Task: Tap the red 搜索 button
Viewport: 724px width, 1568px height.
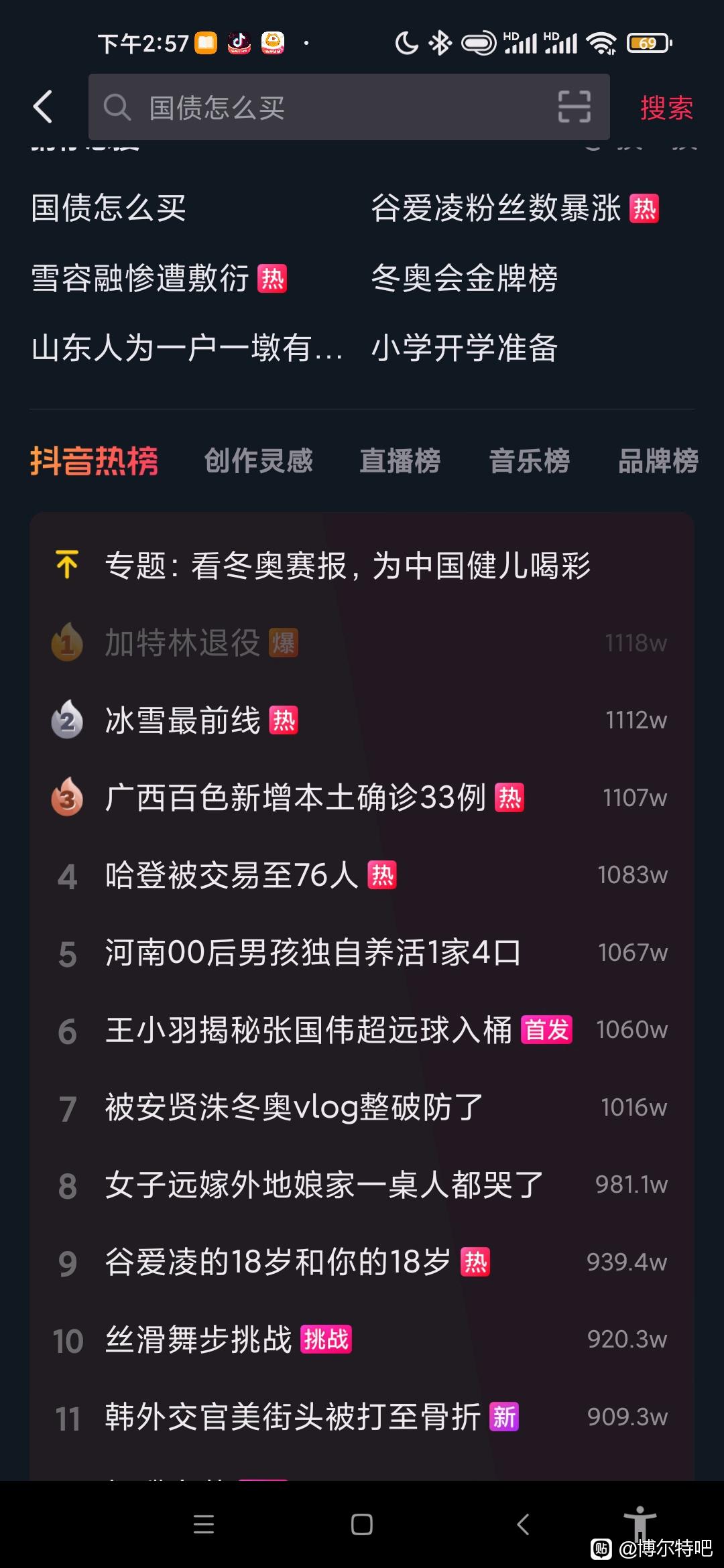Action: coord(666,108)
